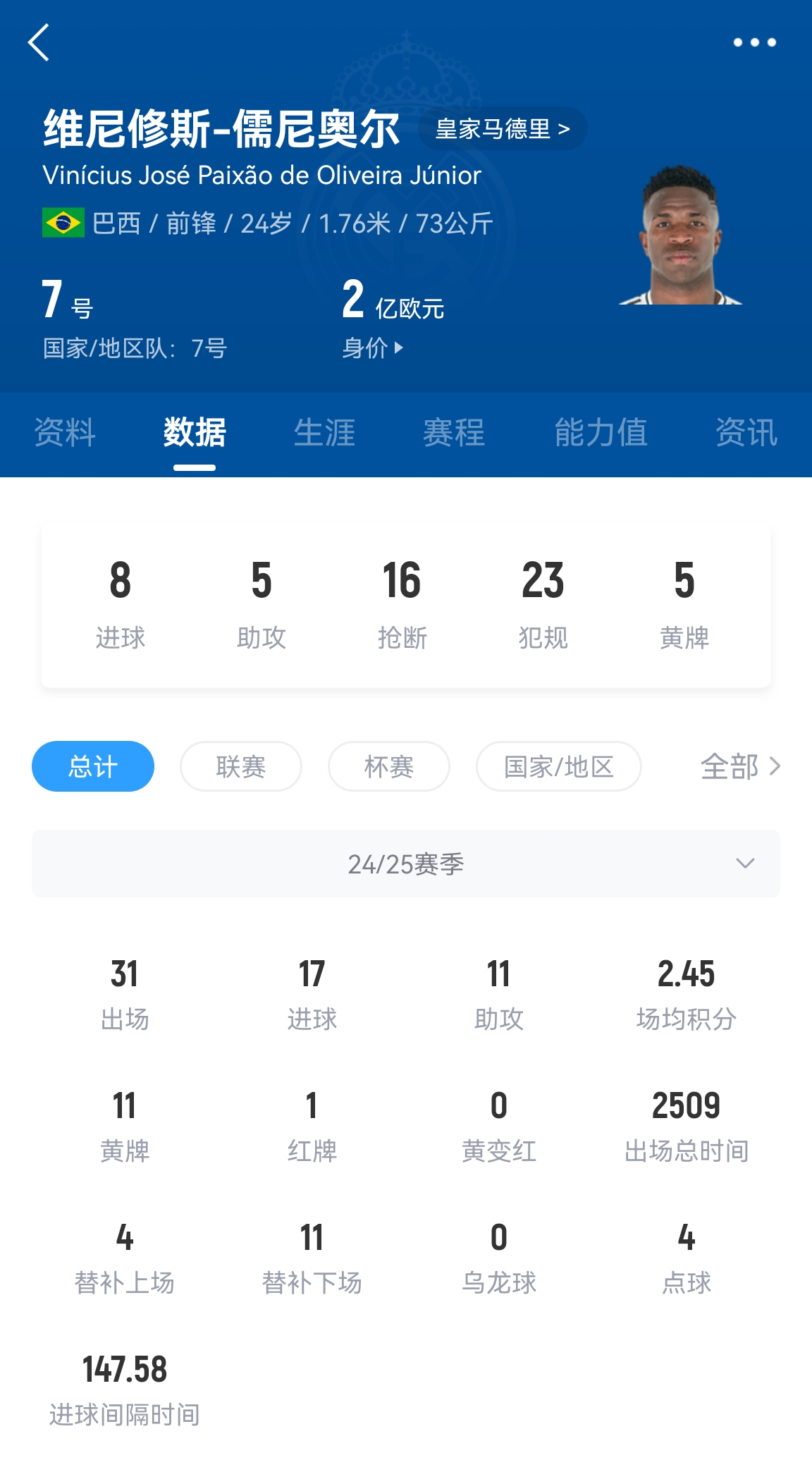This screenshot has width=812, height=1460.
Task: Expand the 24/25赛季 season dropdown
Action: (x=406, y=864)
